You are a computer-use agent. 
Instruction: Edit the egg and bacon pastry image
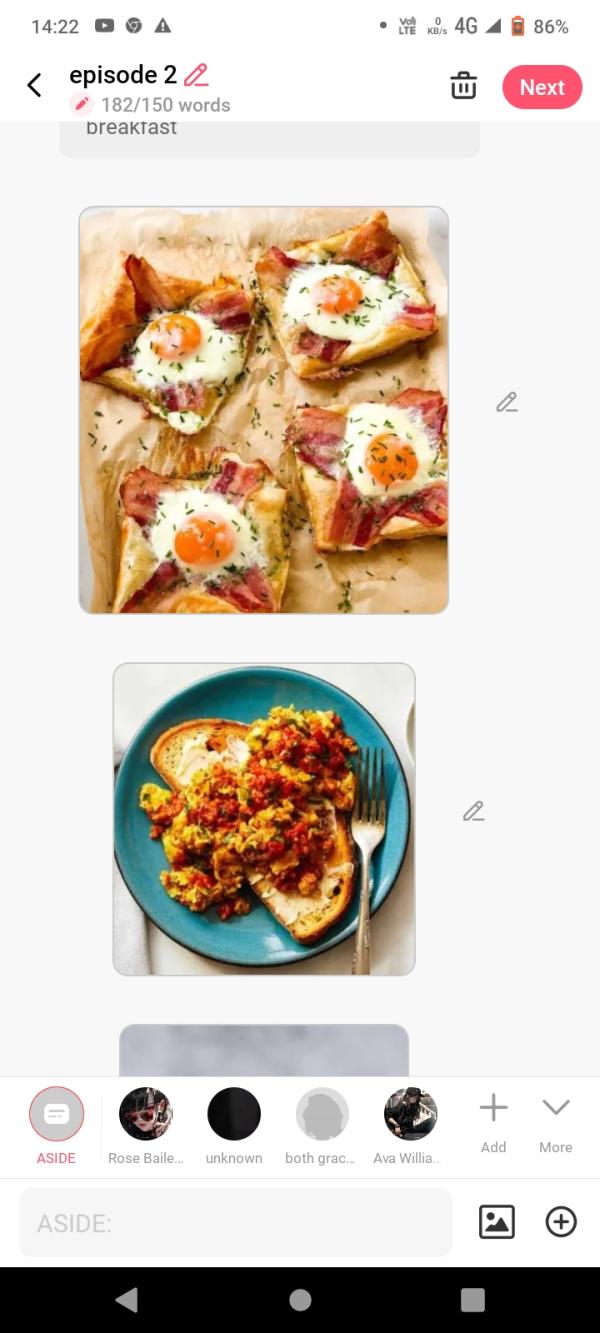[x=507, y=402]
